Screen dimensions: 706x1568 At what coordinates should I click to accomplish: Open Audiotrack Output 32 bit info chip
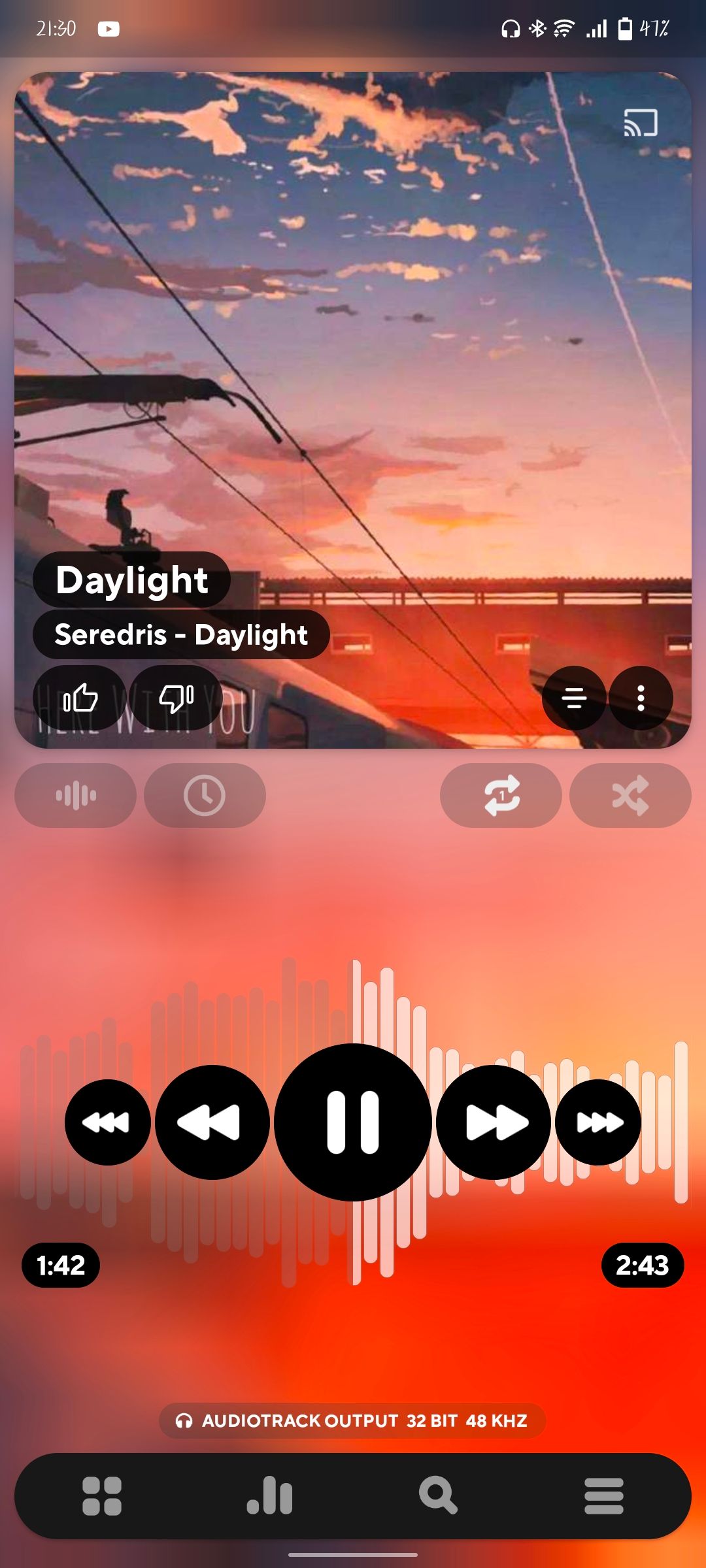(352, 1421)
